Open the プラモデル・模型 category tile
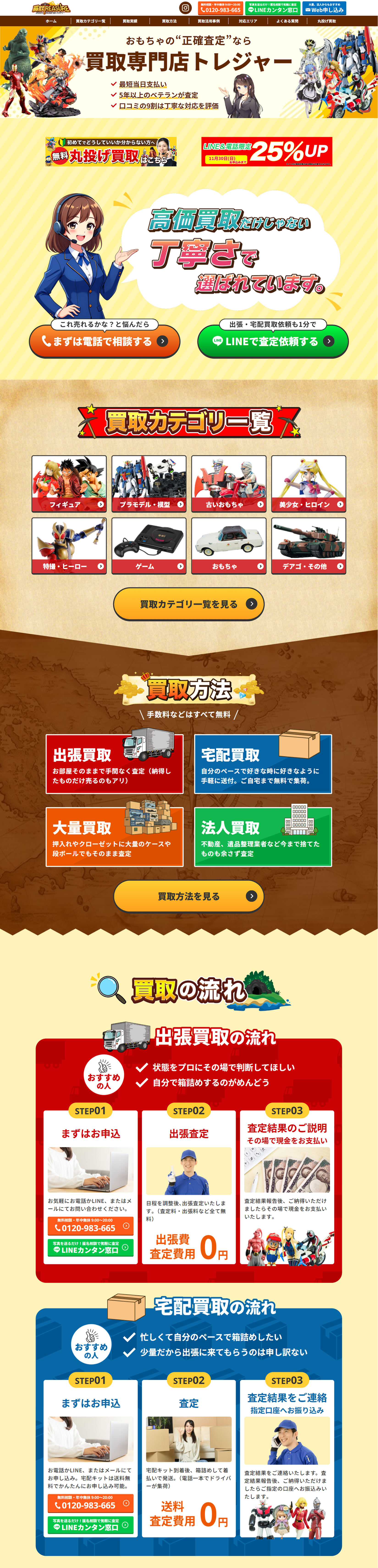 point(149,484)
